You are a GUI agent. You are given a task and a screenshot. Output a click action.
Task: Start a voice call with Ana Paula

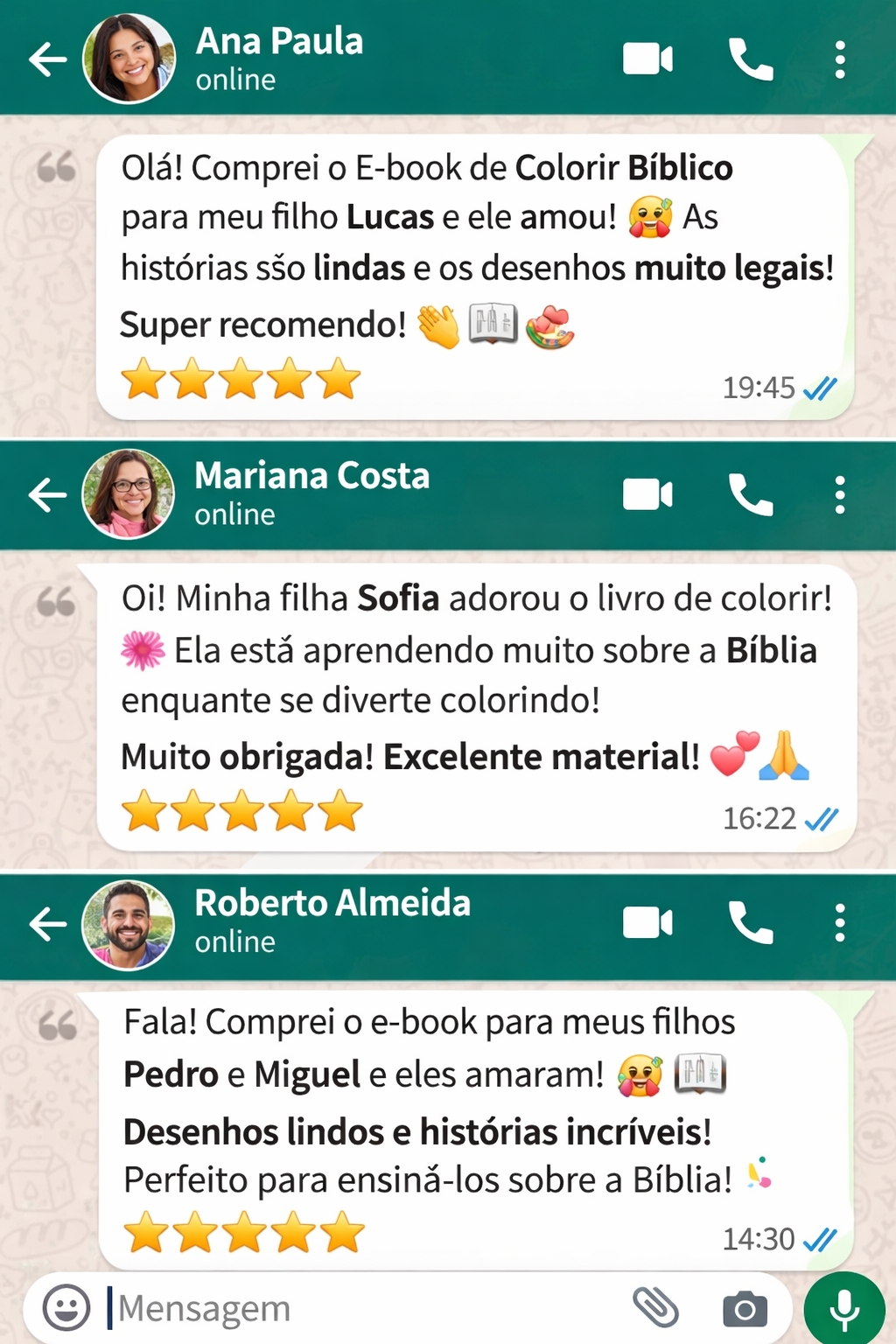click(751, 57)
